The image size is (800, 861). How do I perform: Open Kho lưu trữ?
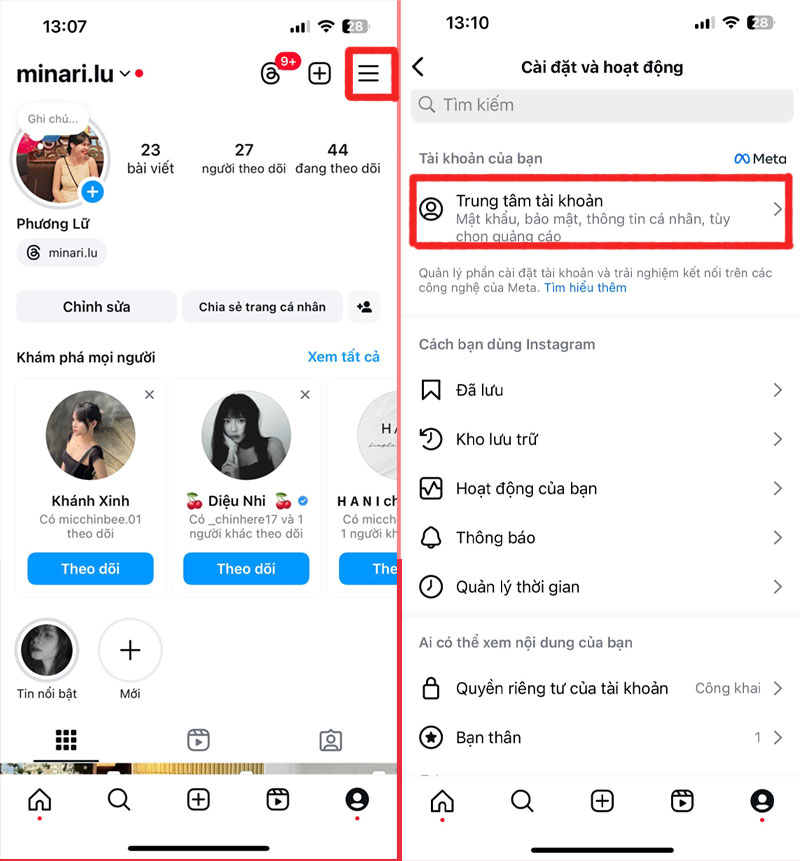tap(600, 439)
